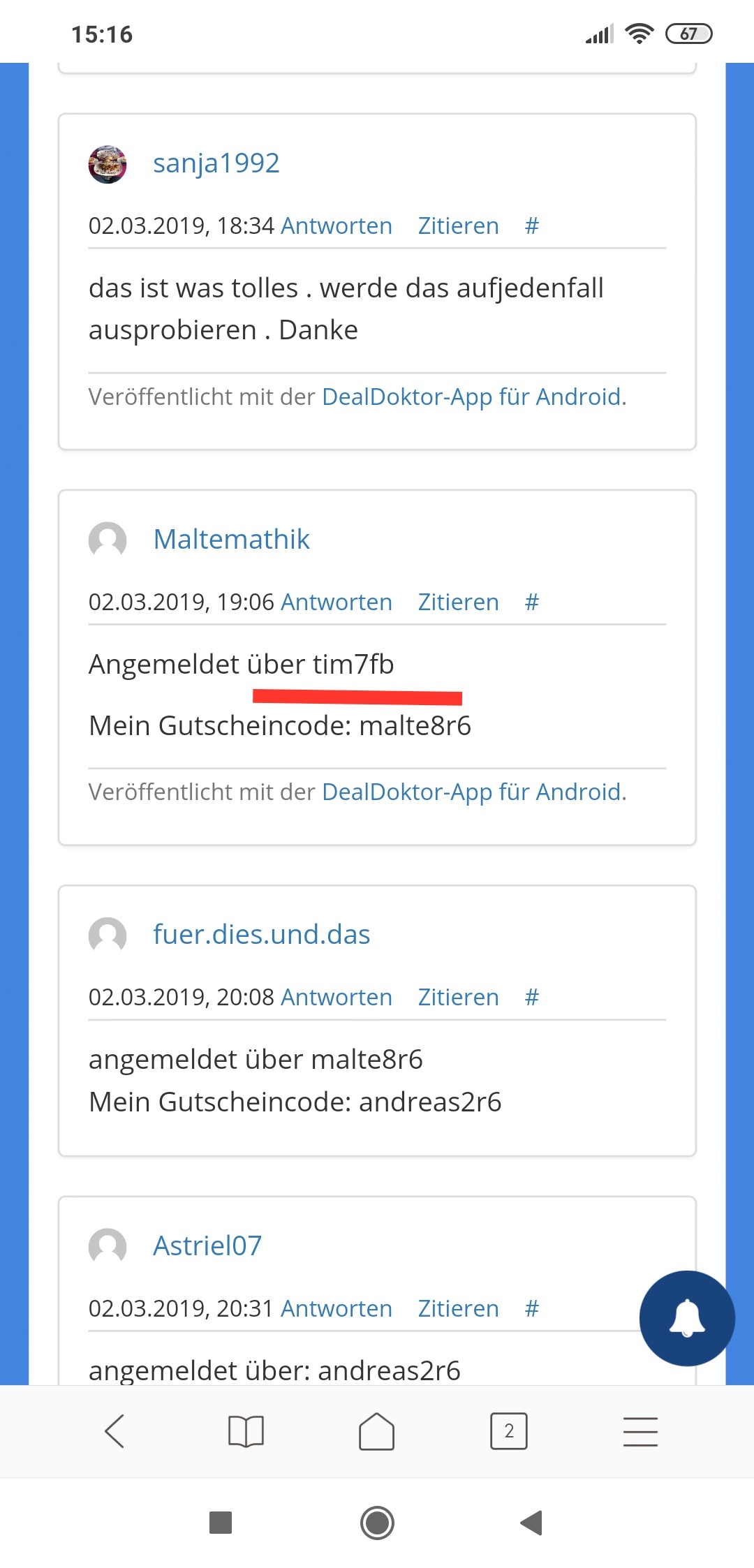
Task: Open the browser tabs overview
Action: point(509,1431)
